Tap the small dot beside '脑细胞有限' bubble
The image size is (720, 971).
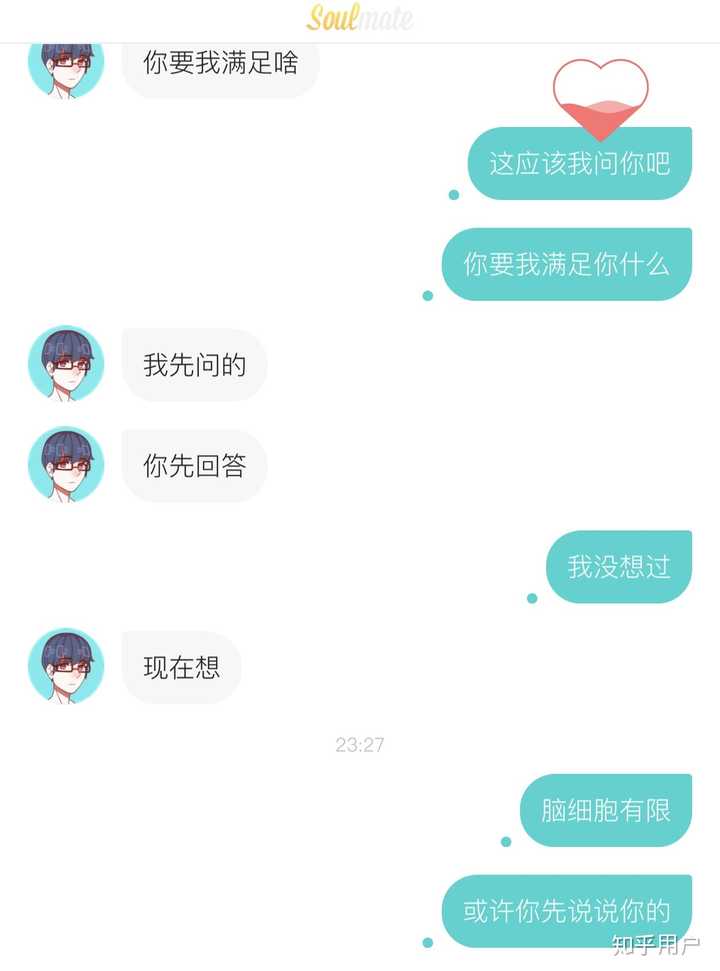tap(505, 842)
